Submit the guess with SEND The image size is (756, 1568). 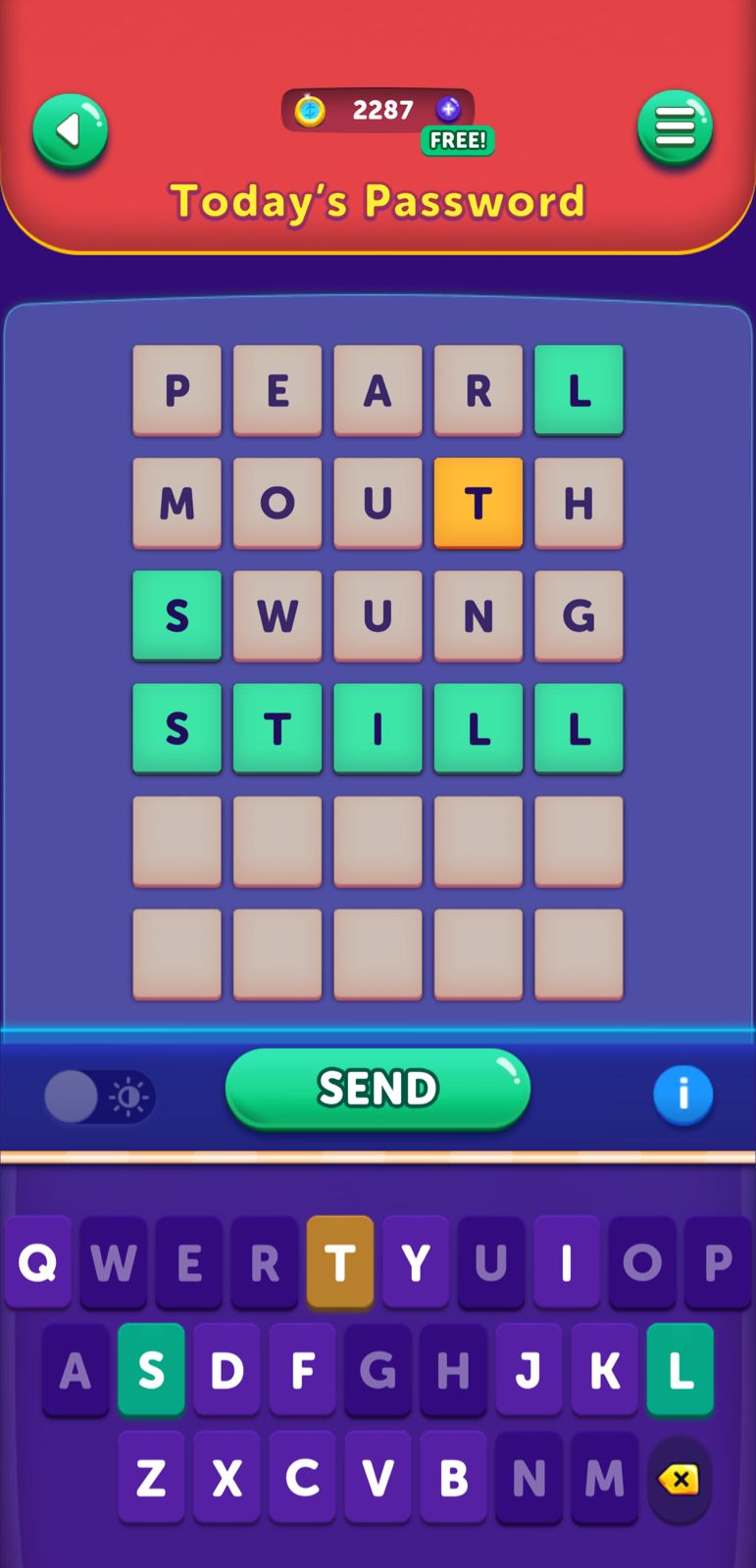point(378,1088)
